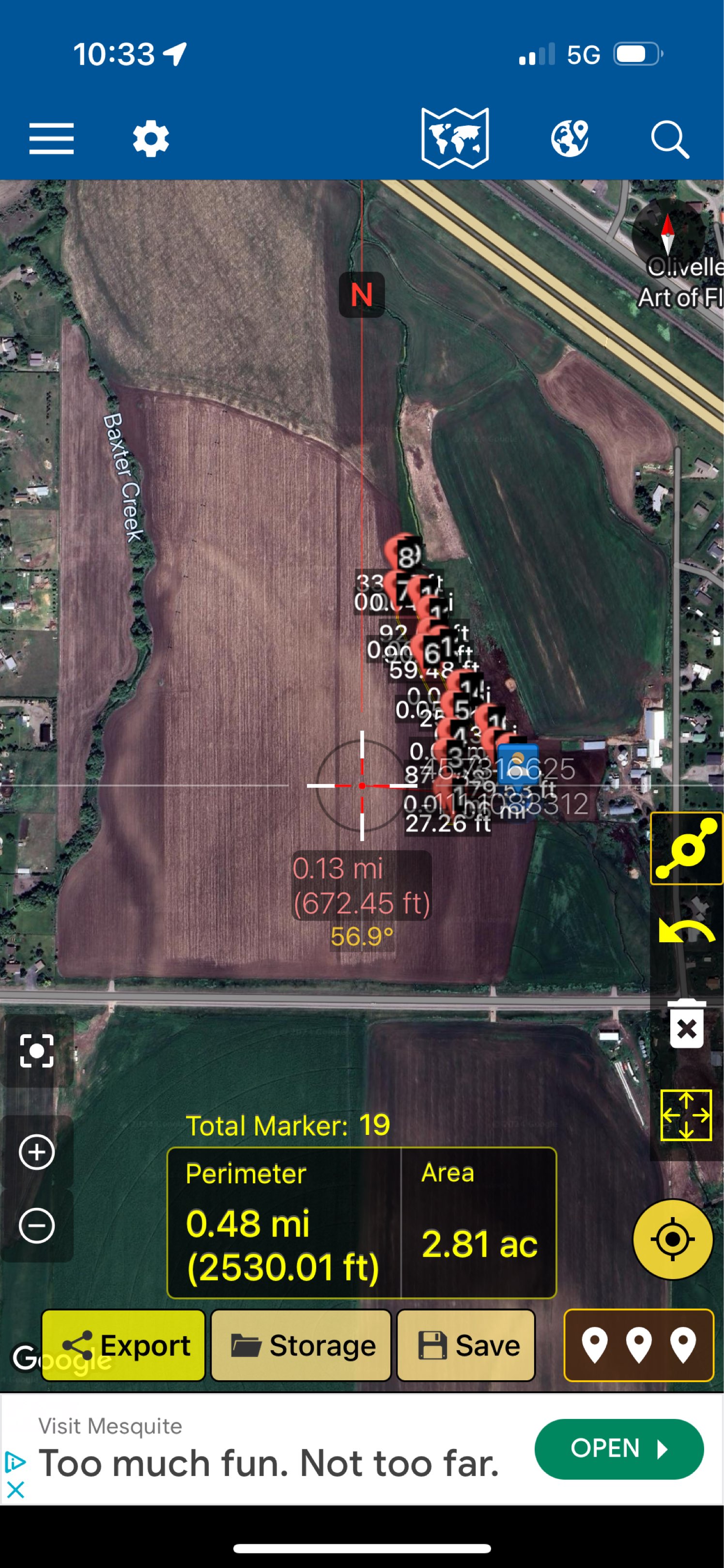This screenshot has width=724, height=1568.
Task: Undo the last marker
Action: [687, 931]
